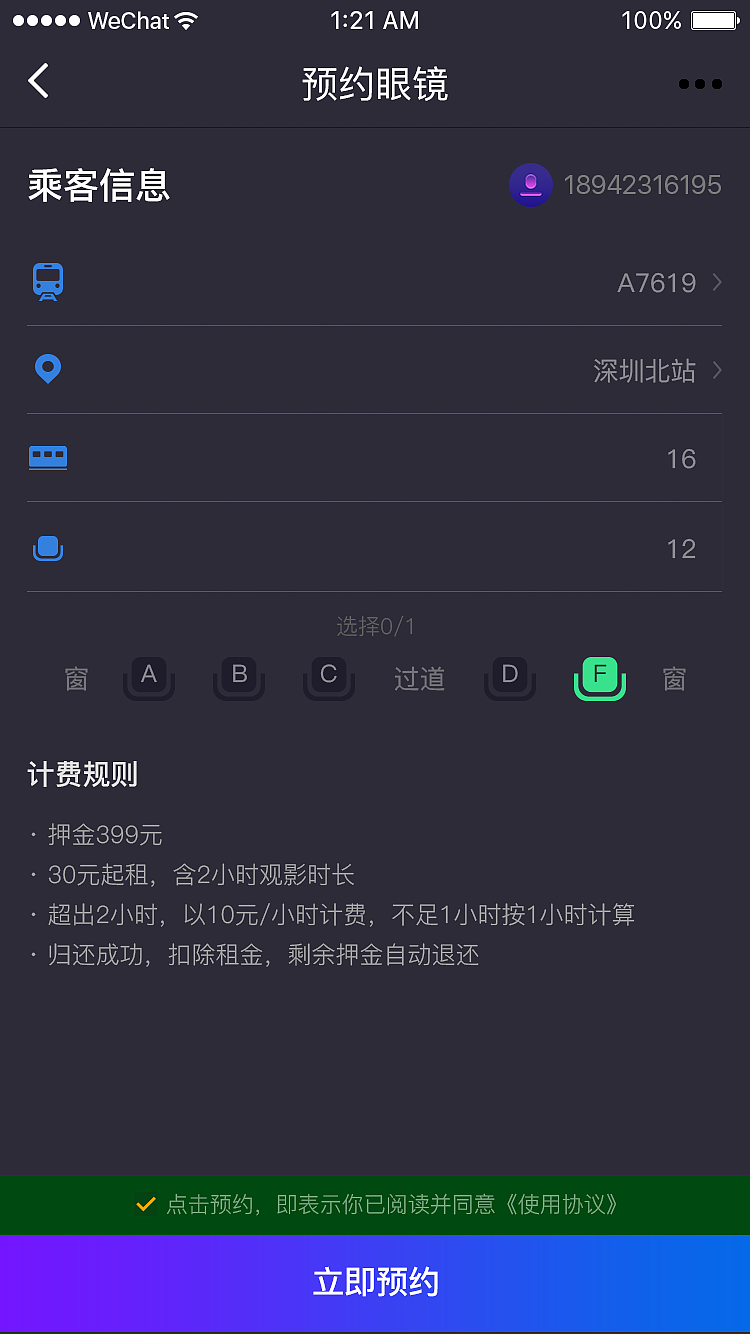Toggle seat D selection

click(510, 678)
